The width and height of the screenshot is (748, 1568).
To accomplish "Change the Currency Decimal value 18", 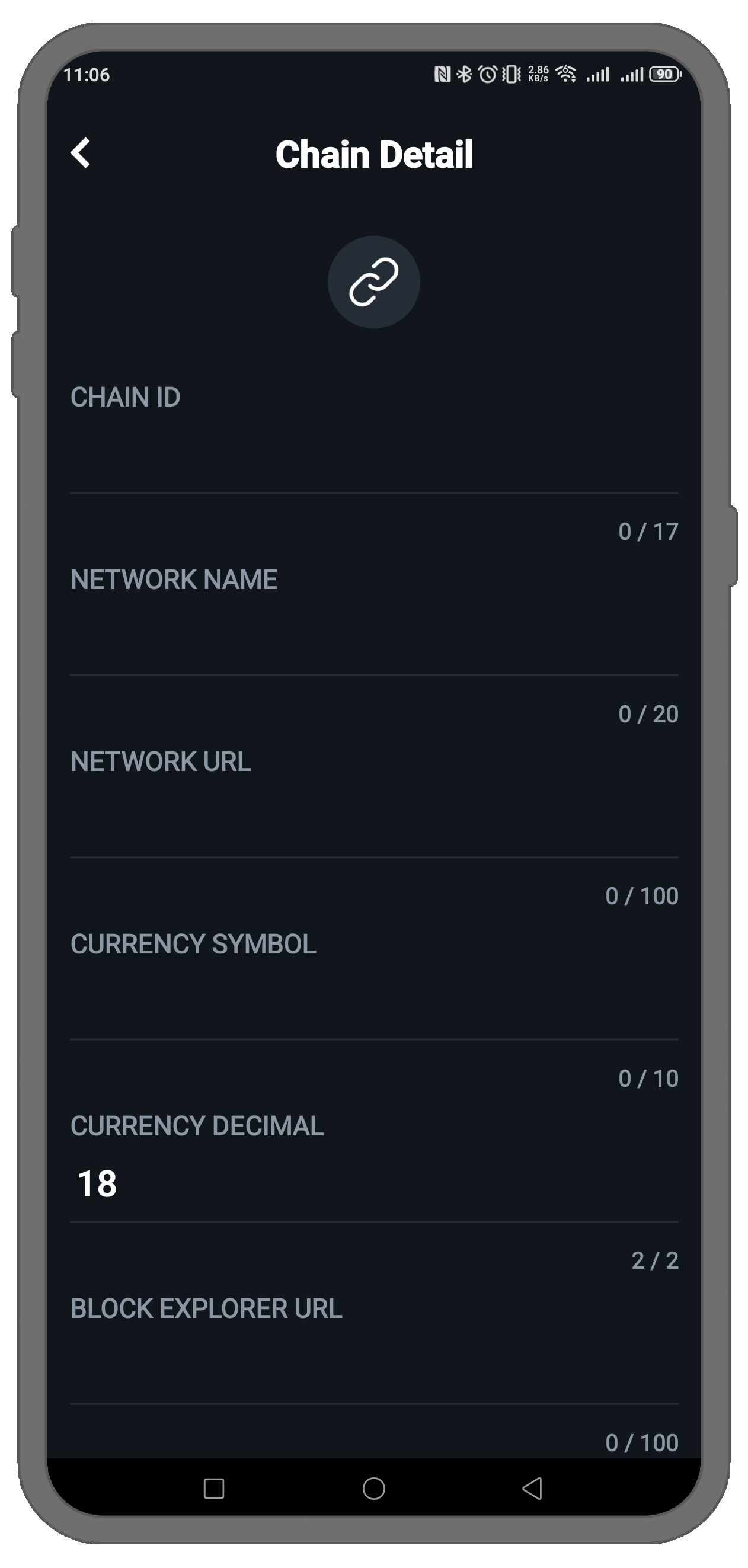I will 373,1183.
